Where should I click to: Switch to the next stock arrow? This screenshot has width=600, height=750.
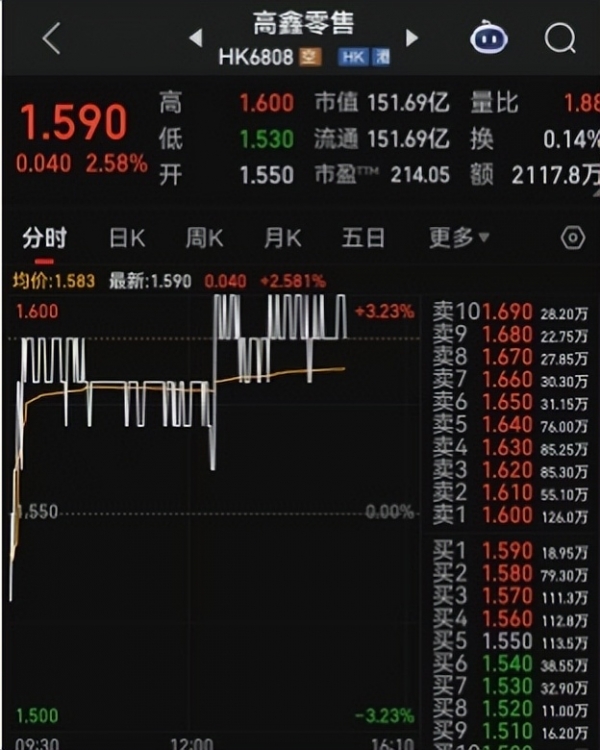click(x=411, y=38)
